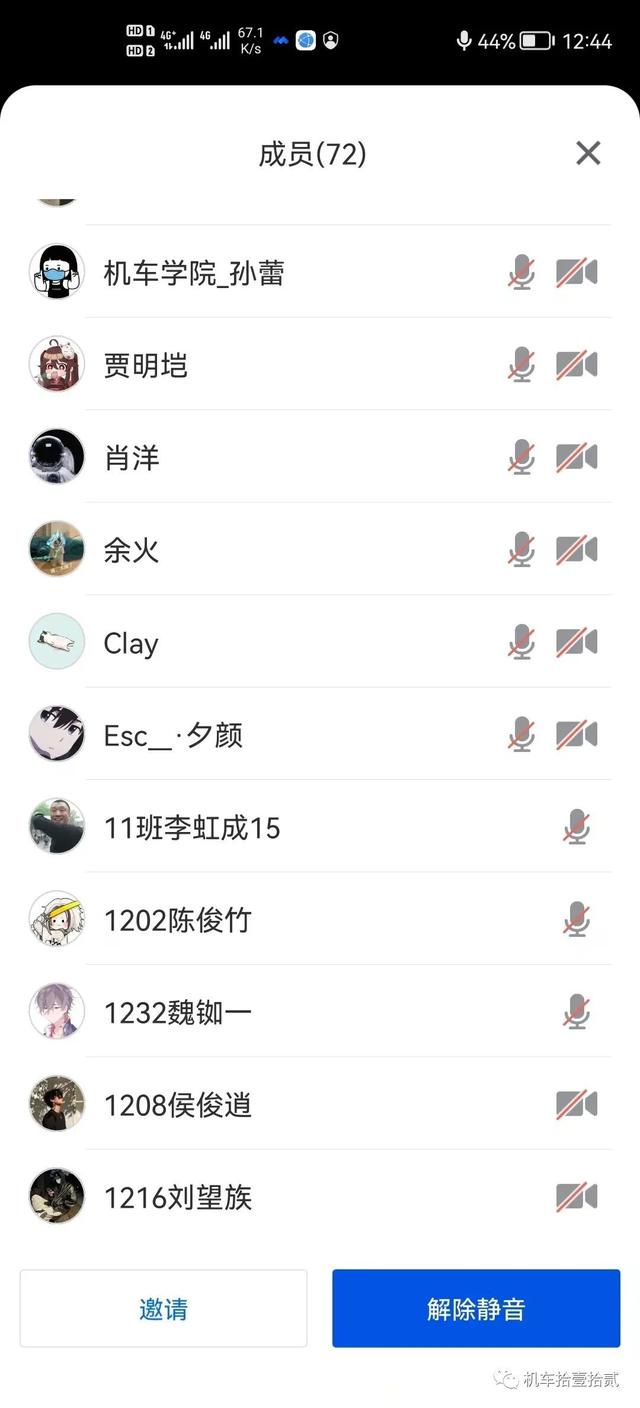Select member 1232魏铷一

[x=178, y=1013]
